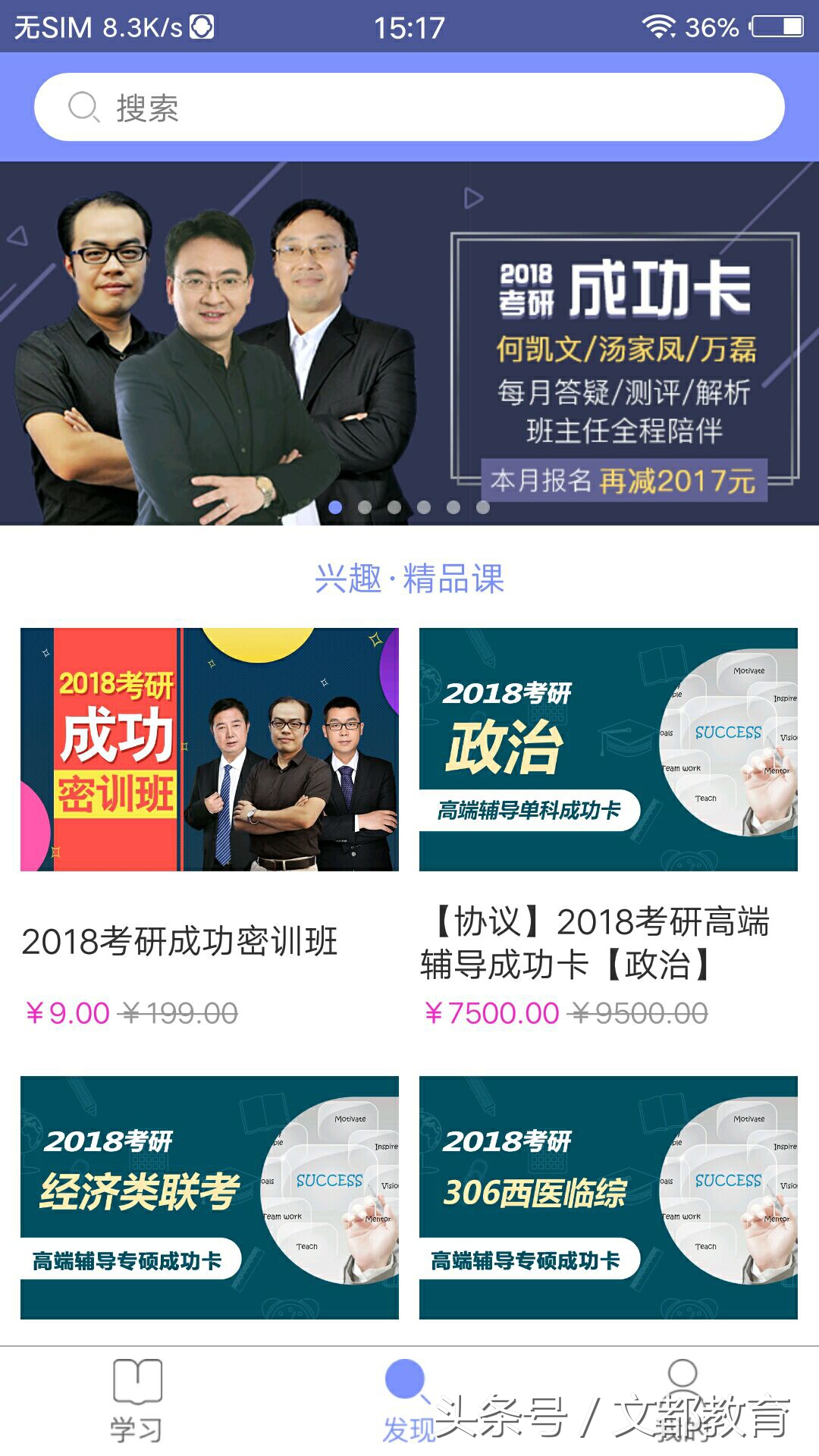Tap the 兴趣·精品课 section header
The width and height of the screenshot is (819, 1456).
[x=409, y=579]
